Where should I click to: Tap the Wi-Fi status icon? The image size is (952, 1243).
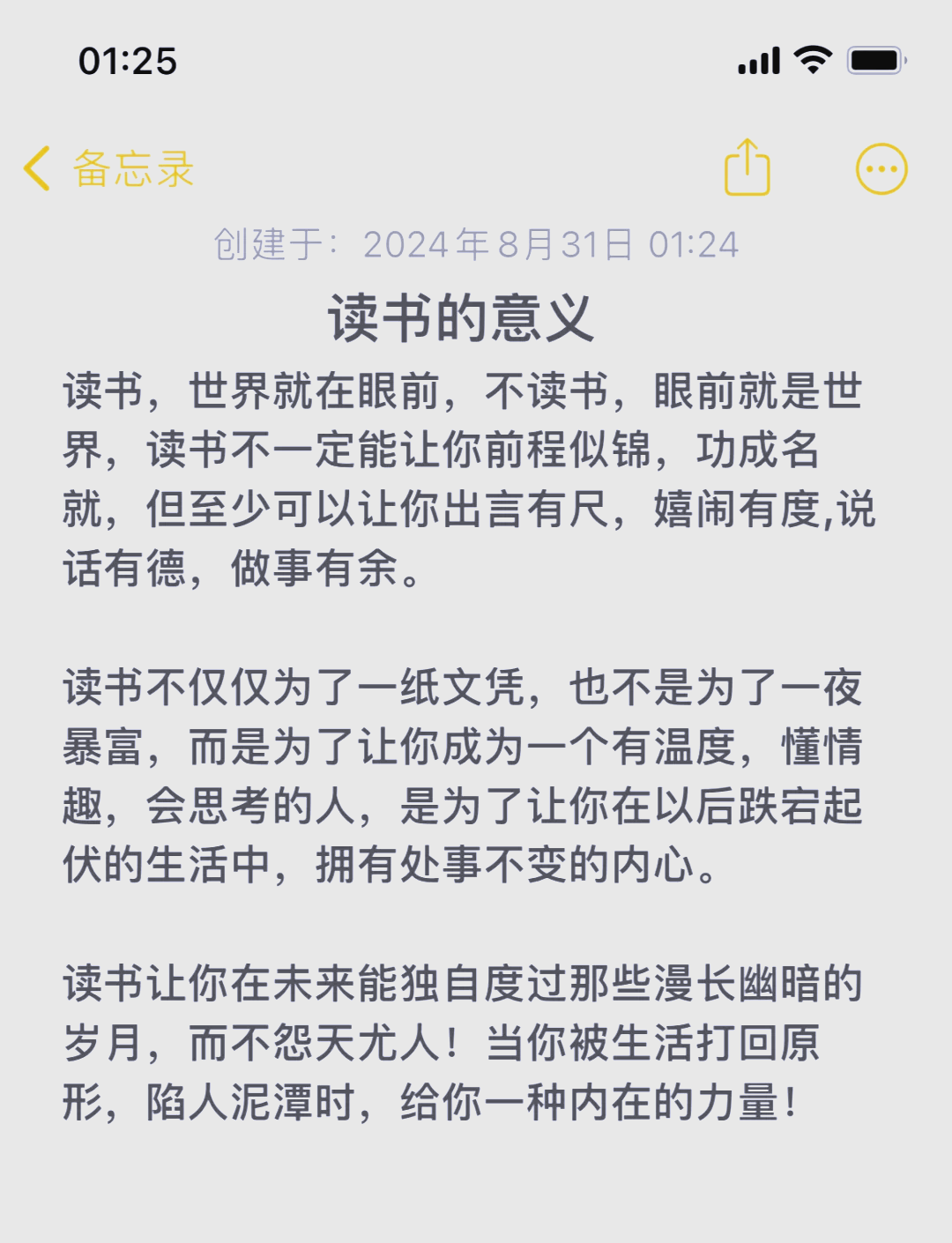811,60
